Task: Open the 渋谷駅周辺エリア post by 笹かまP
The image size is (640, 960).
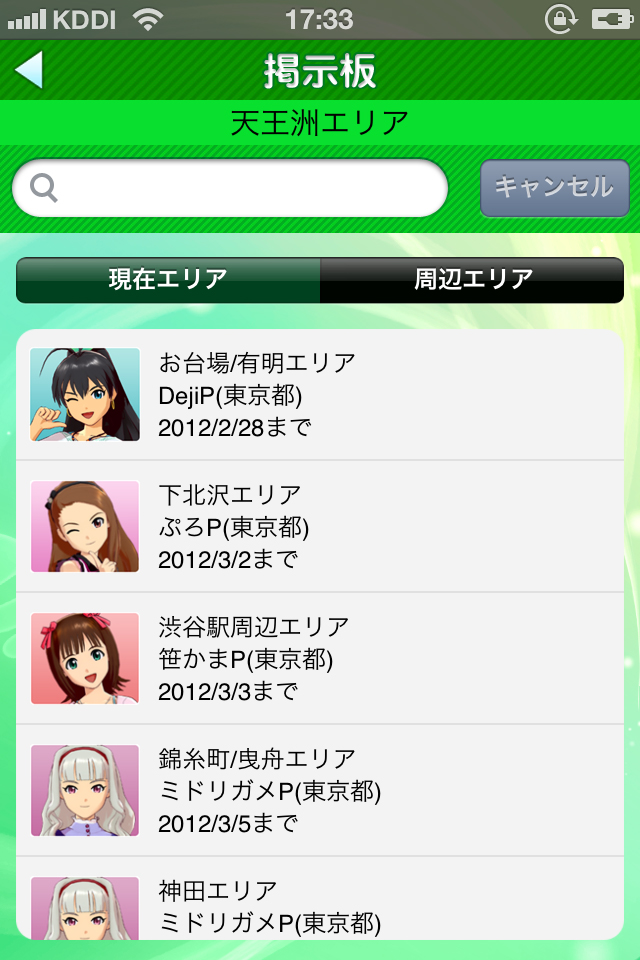Action: [320, 659]
